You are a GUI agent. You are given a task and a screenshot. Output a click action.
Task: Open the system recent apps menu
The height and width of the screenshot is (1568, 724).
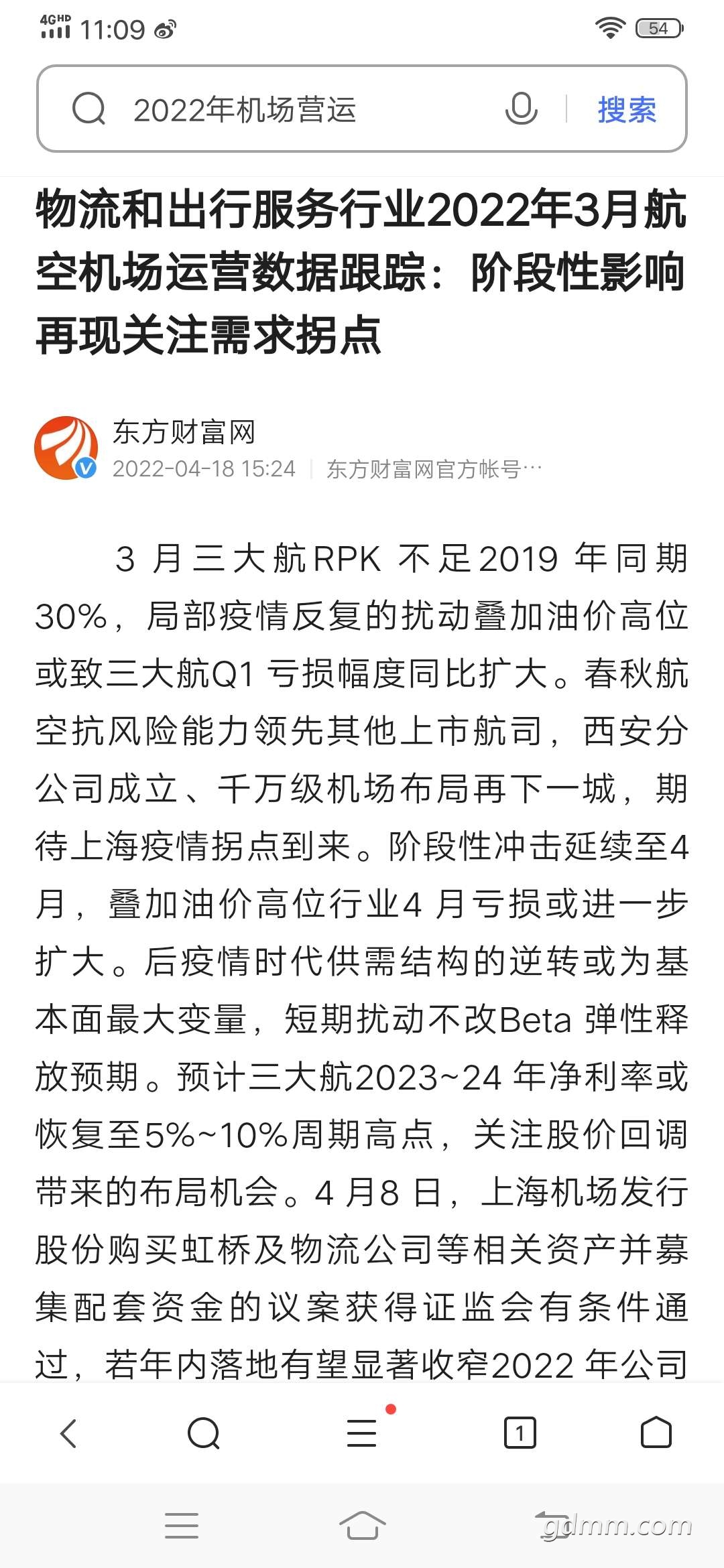[182, 1526]
